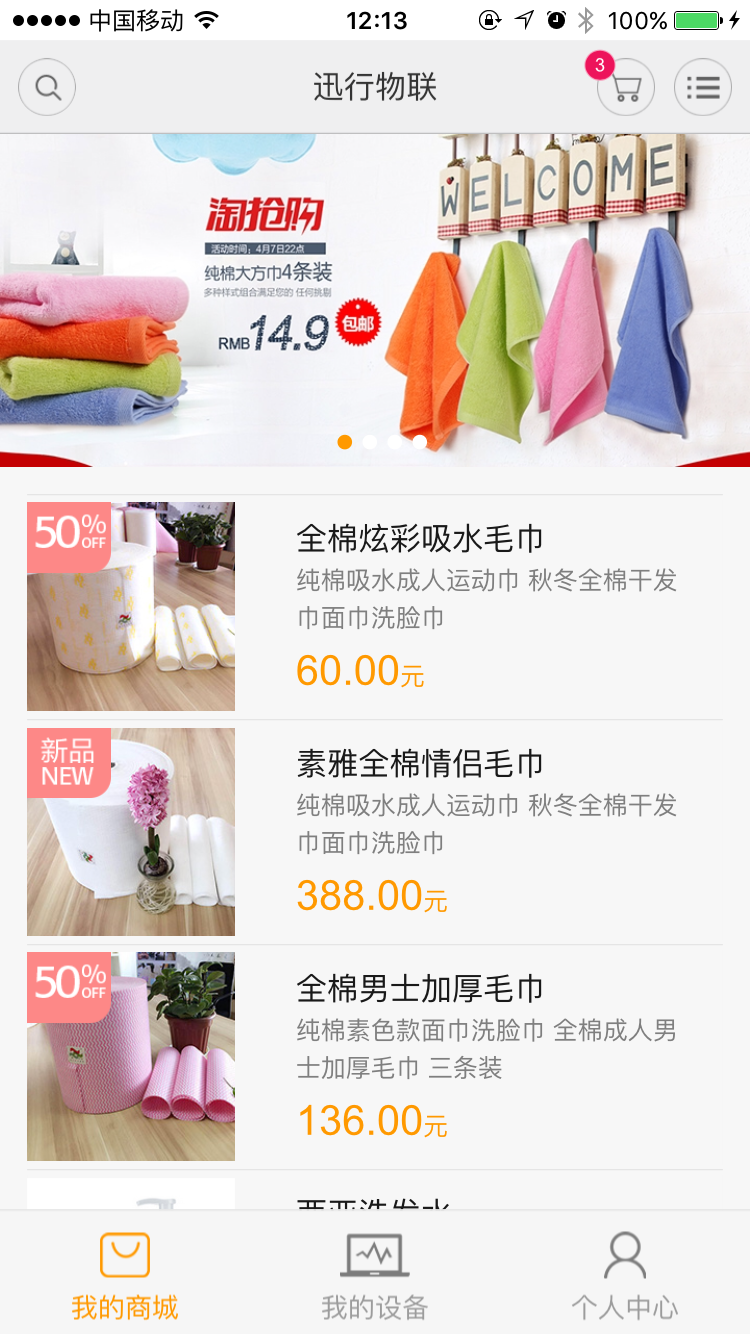Switch to 我的设备 tab
The width and height of the screenshot is (750, 1334).
point(375,1274)
